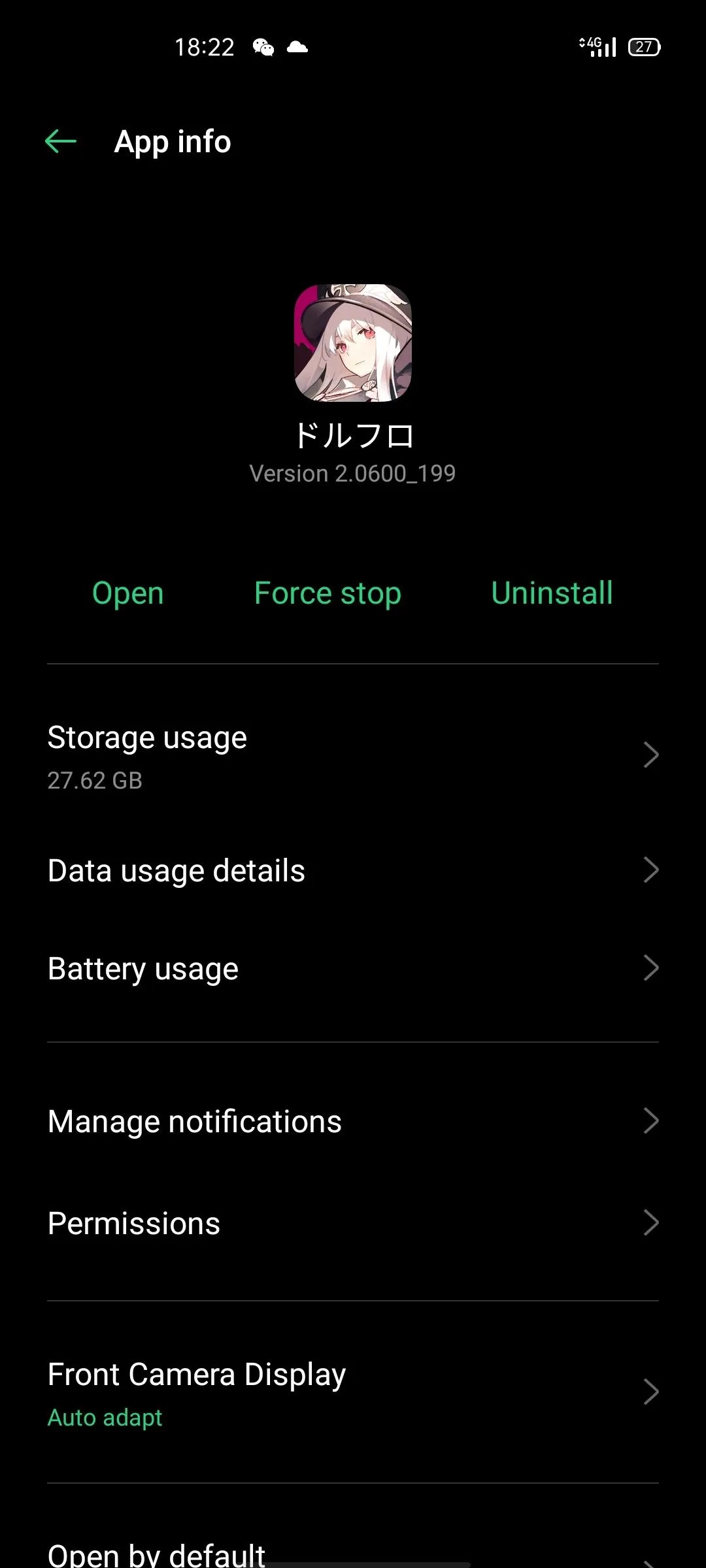Force stop the app

(328, 593)
